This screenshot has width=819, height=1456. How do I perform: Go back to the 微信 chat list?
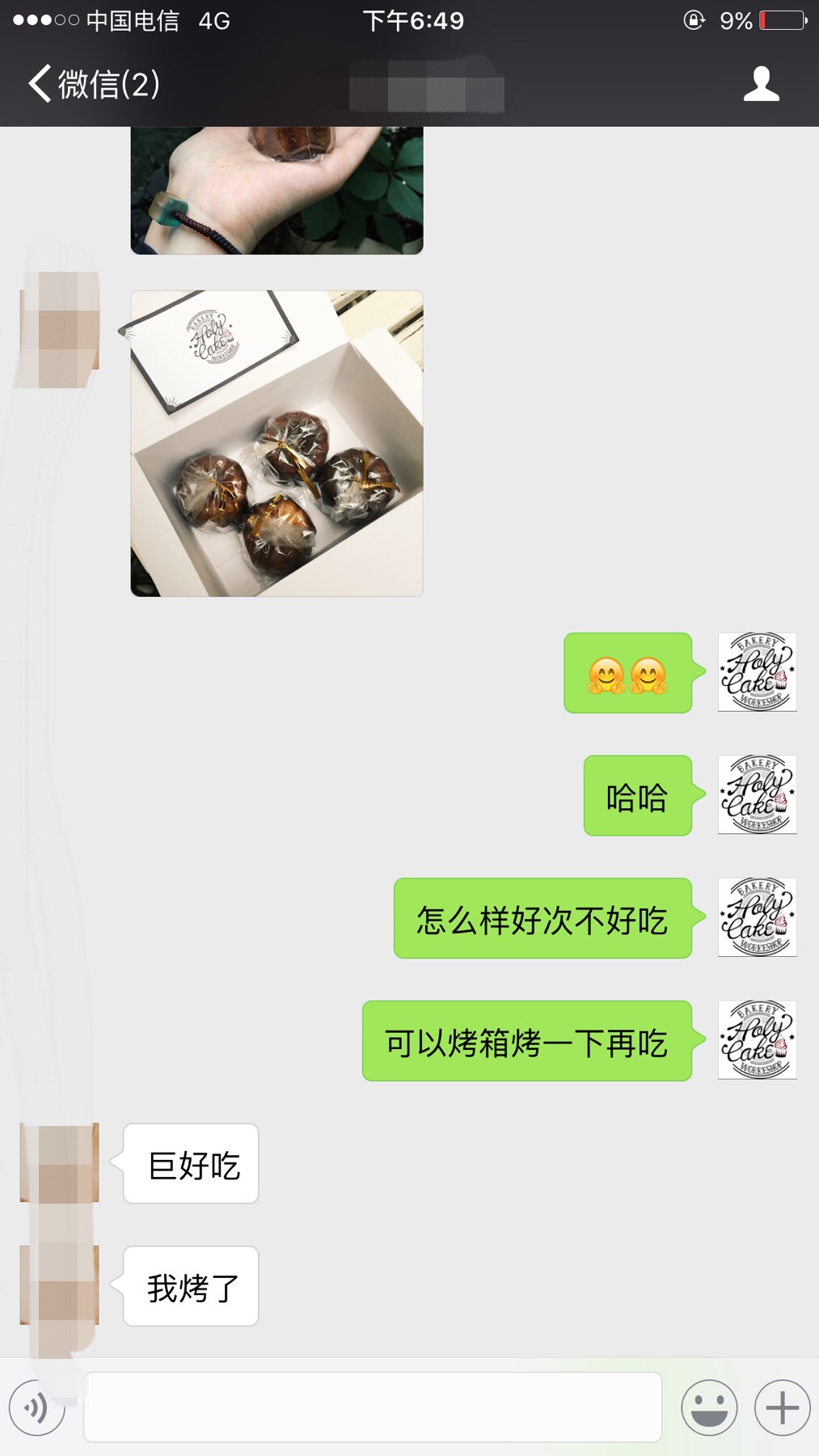point(94,84)
